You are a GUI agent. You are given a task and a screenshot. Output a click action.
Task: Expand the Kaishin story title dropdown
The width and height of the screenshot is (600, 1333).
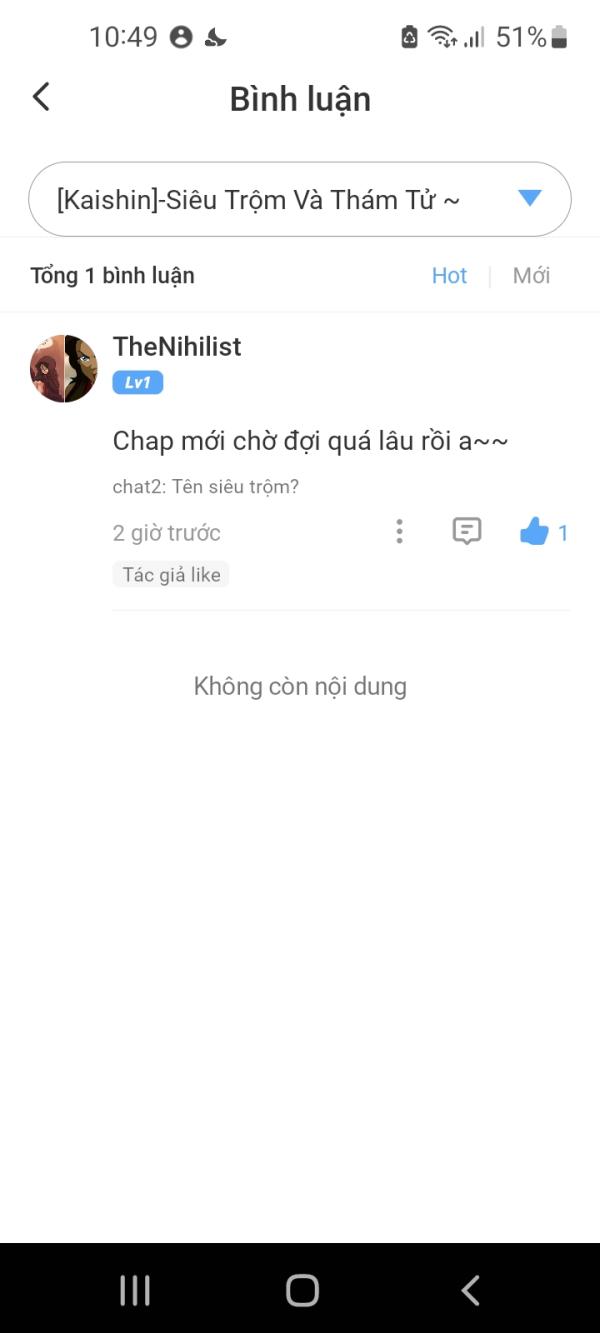pyautogui.click(x=529, y=198)
